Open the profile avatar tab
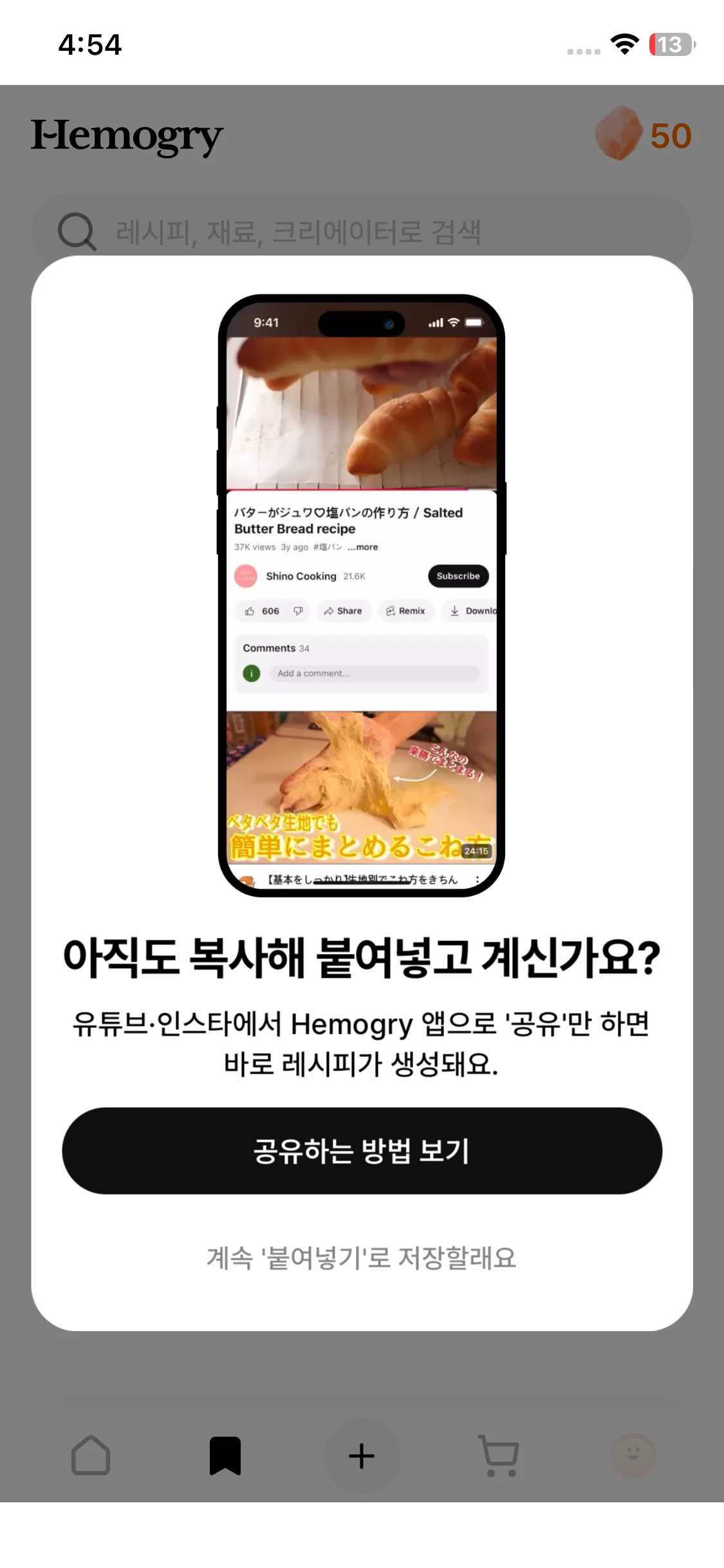724x1568 pixels. pyautogui.click(x=633, y=1455)
